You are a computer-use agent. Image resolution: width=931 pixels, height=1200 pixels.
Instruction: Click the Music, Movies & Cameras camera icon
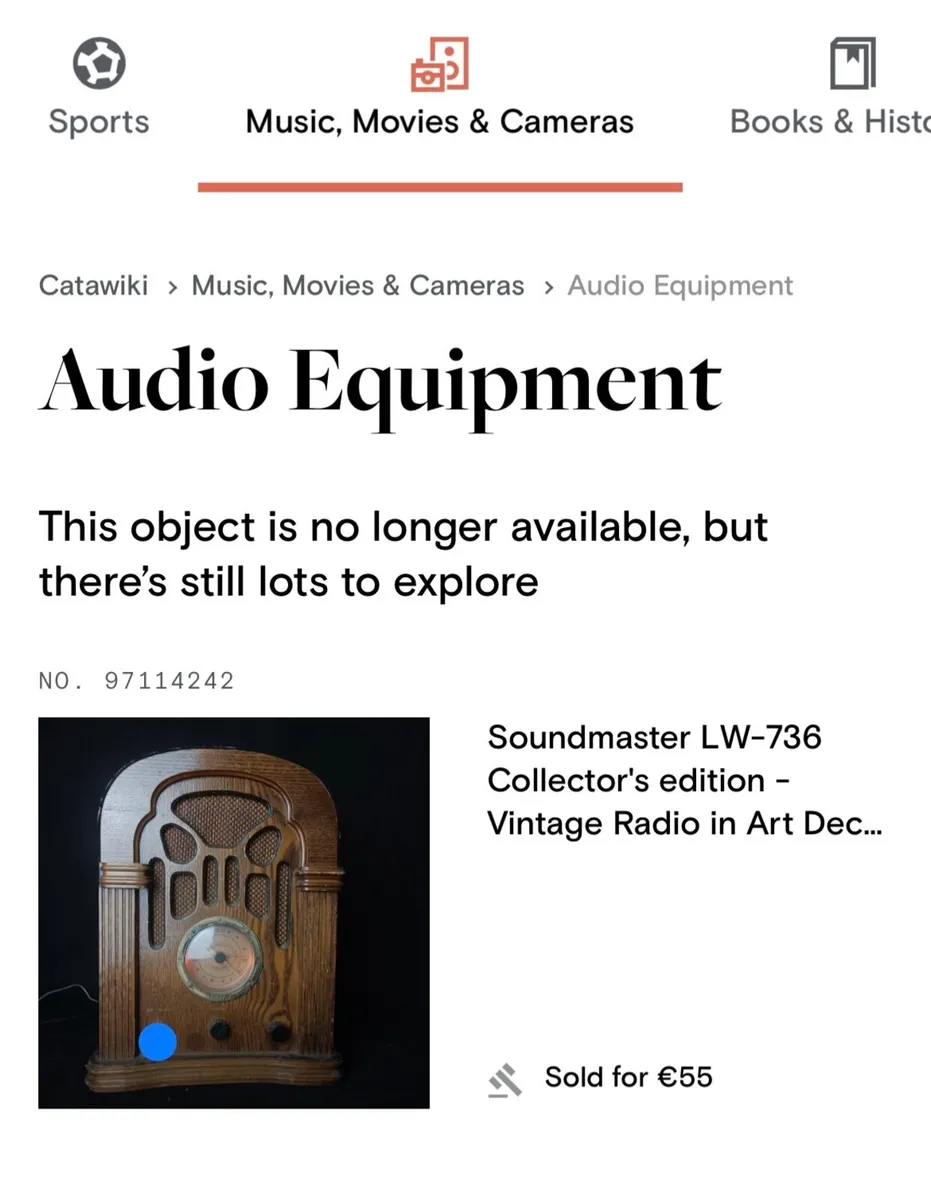(438, 65)
